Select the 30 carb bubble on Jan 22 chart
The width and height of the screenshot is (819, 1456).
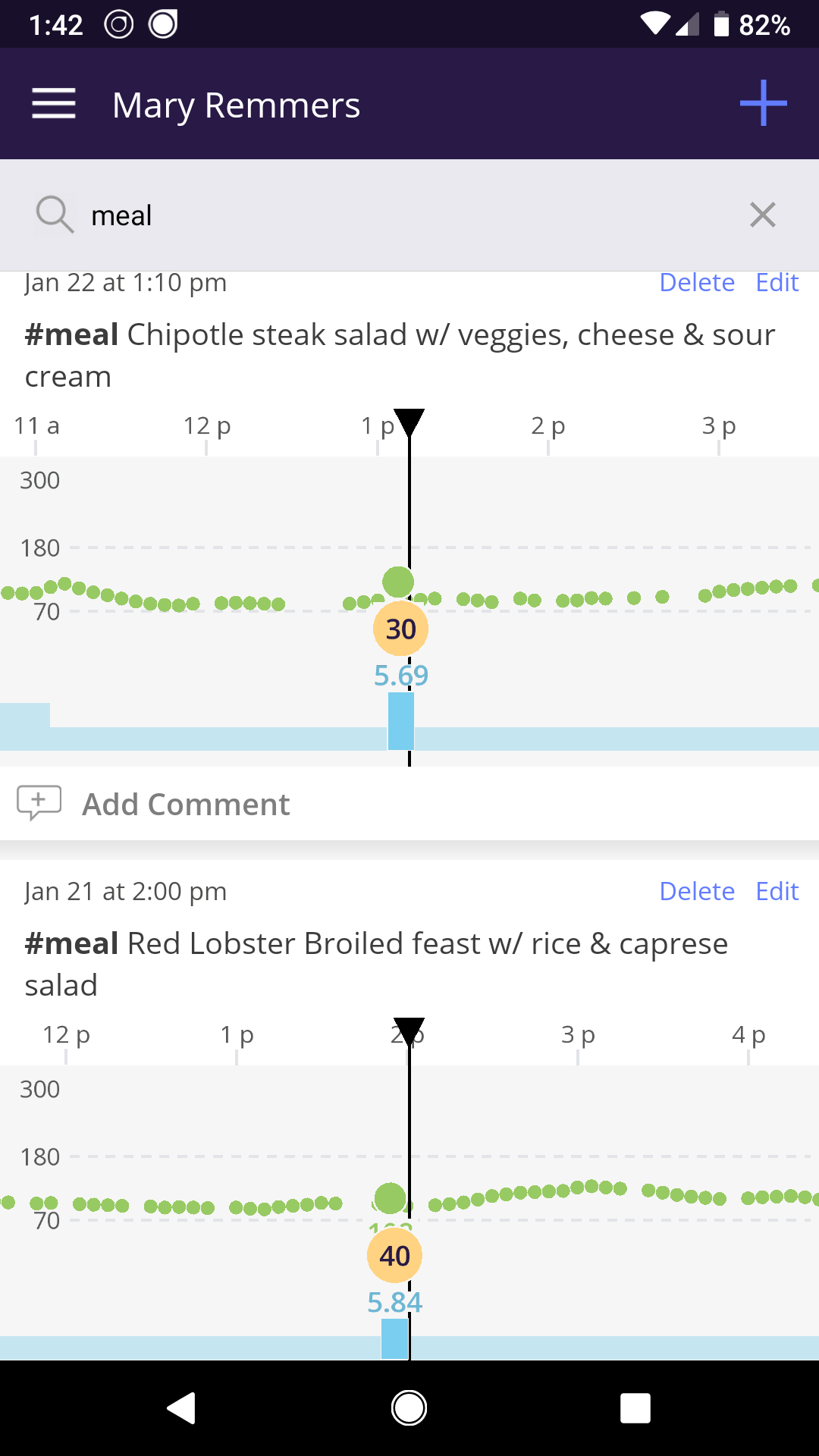[x=400, y=629]
